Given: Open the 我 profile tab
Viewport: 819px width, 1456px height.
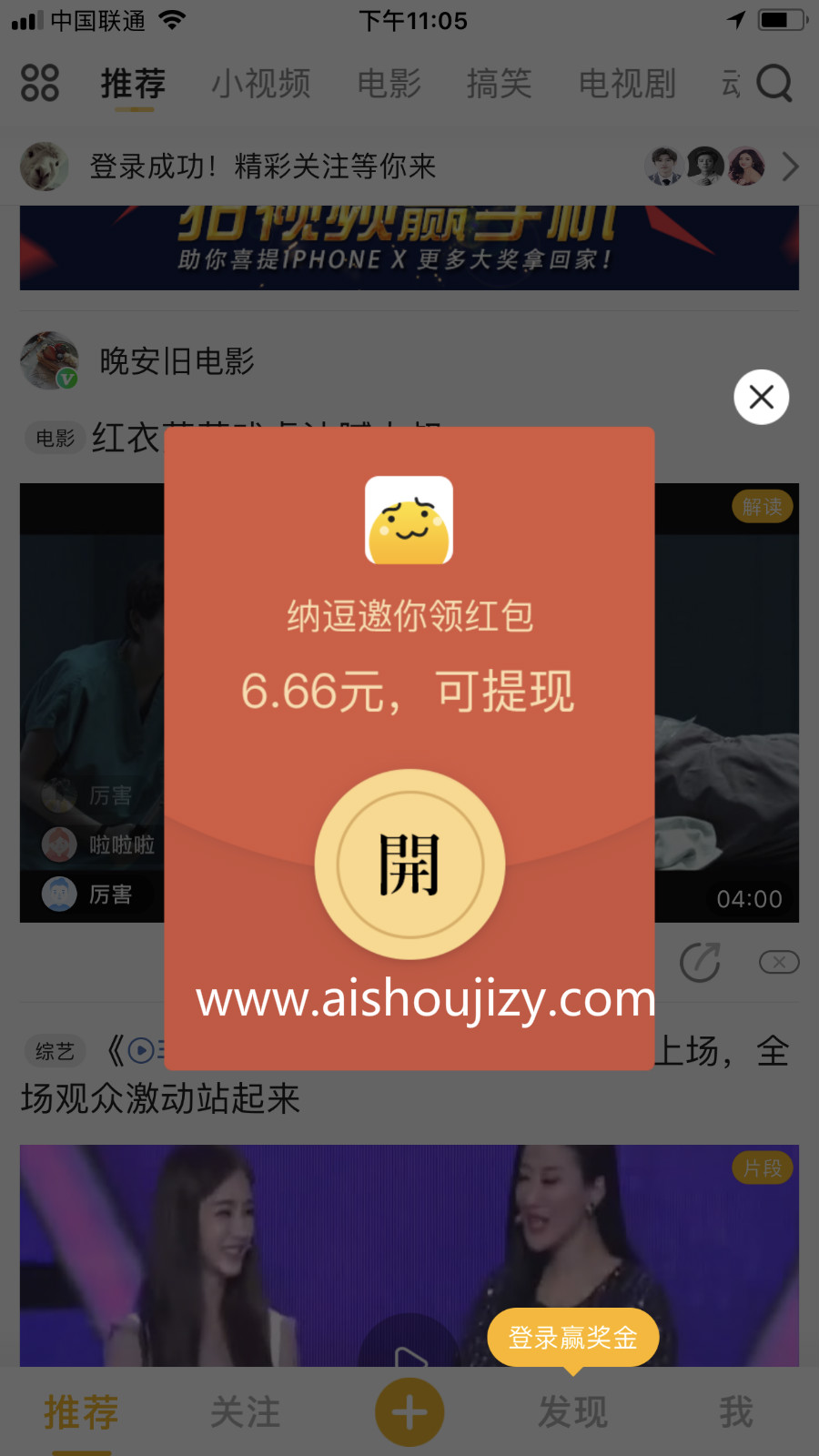Looking at the screenshot, I should tap(735, 1412).
